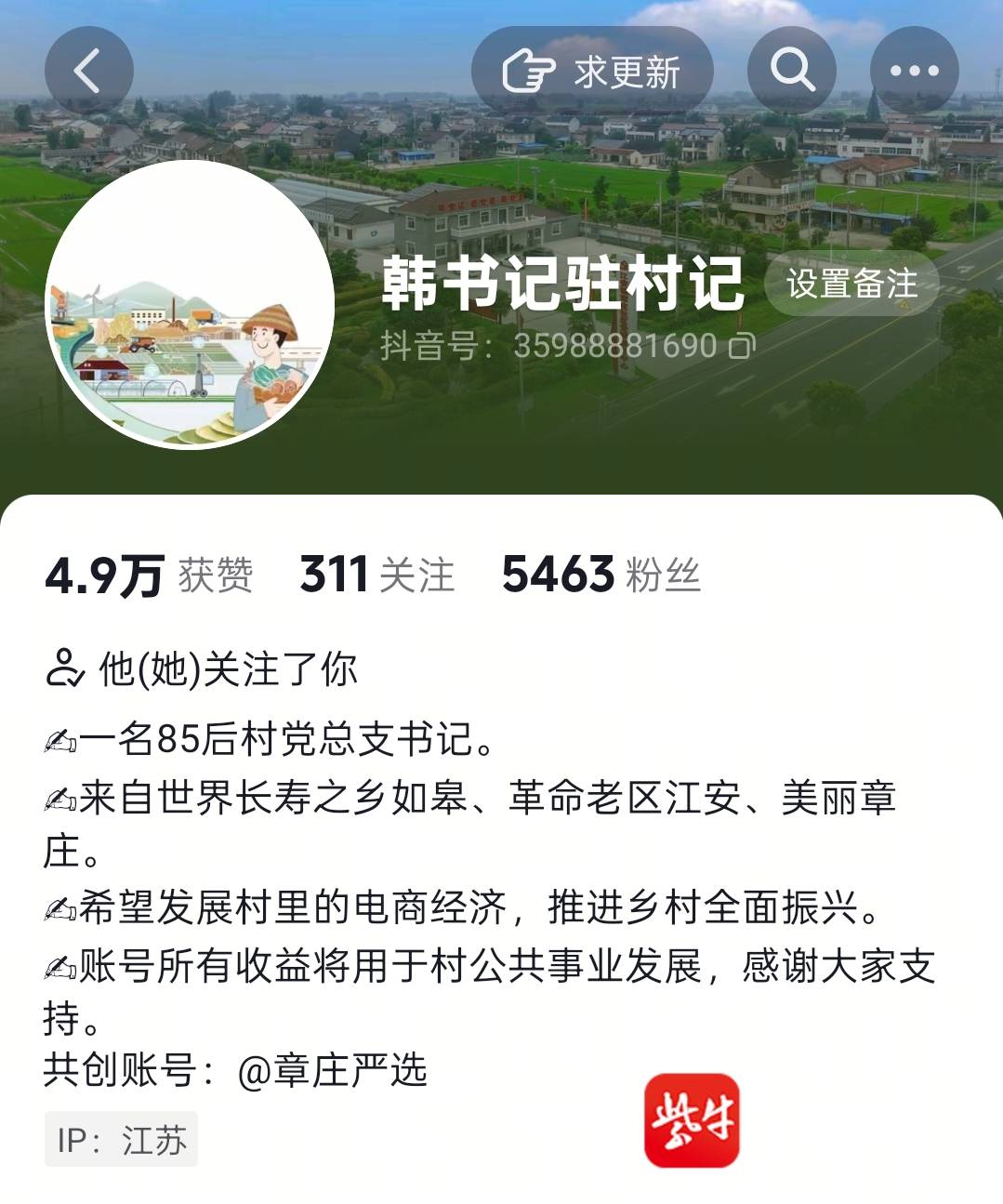Open search on this profile

pos(792,71)
